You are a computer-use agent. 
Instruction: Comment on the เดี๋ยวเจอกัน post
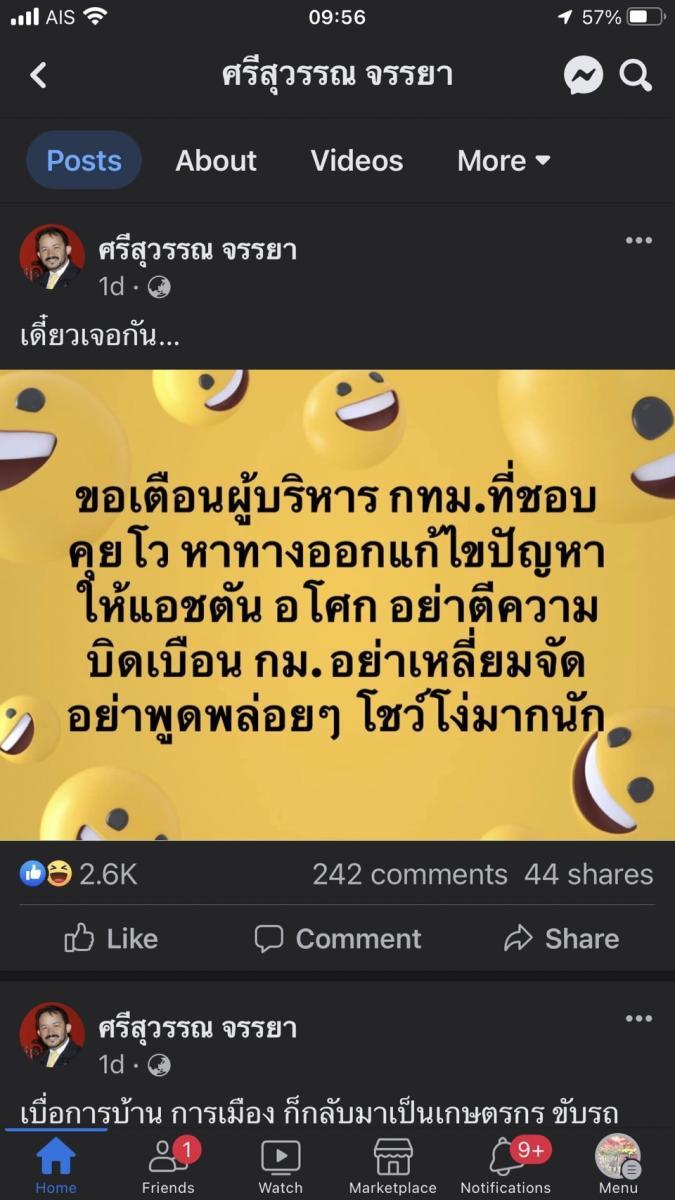(338, 938)
